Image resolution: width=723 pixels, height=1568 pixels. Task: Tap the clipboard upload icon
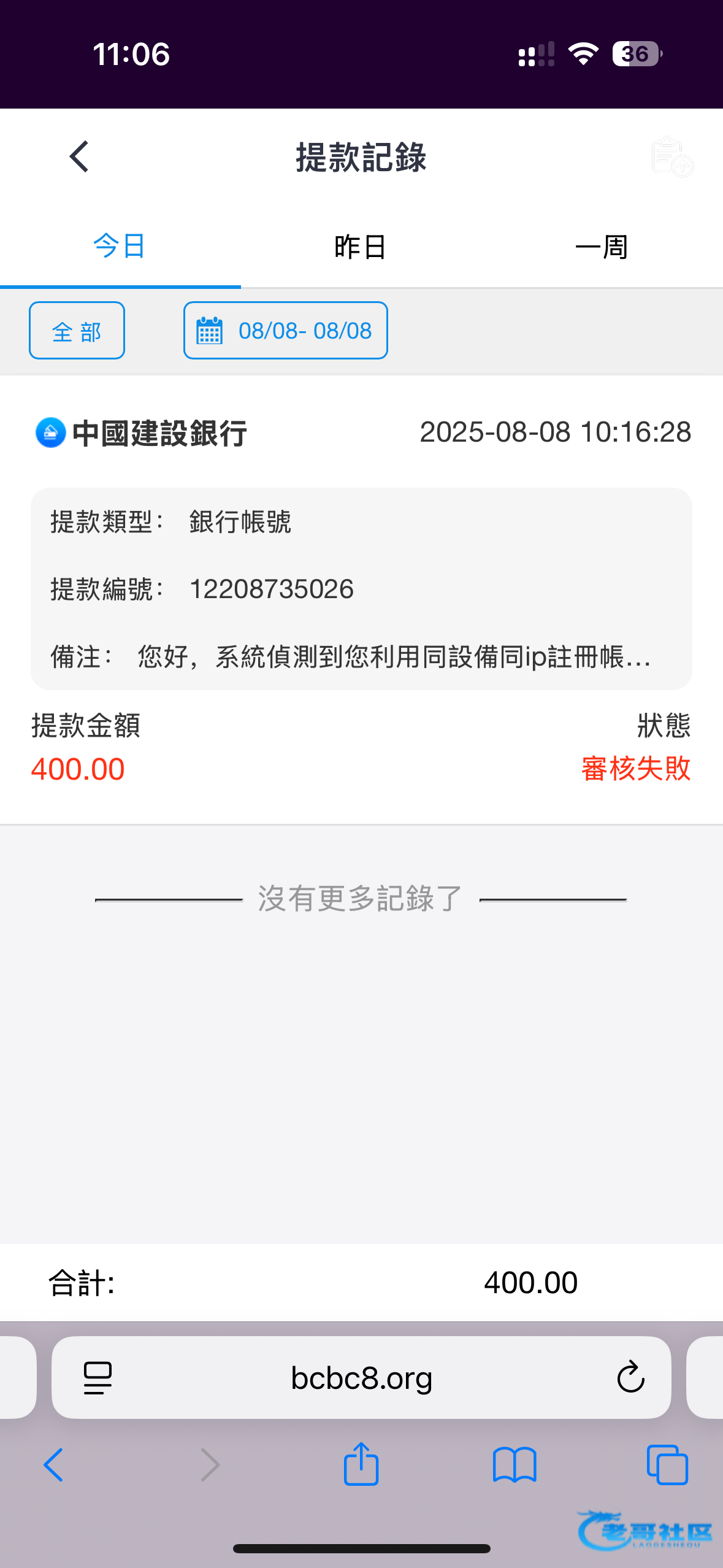tap(672, 157)
